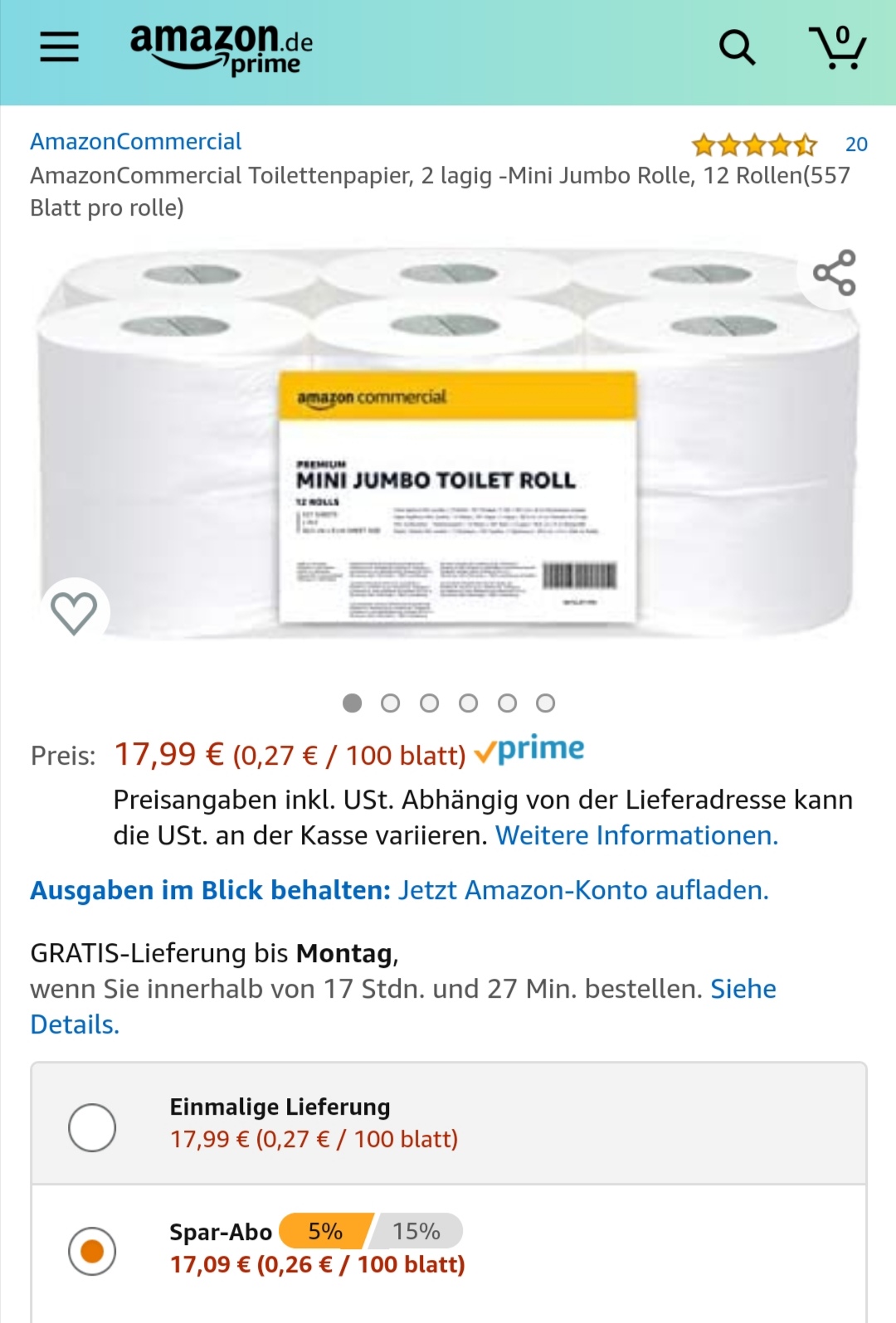Tap Jetzt Amazon-Konto aufladen link

[x=583, y=890]
